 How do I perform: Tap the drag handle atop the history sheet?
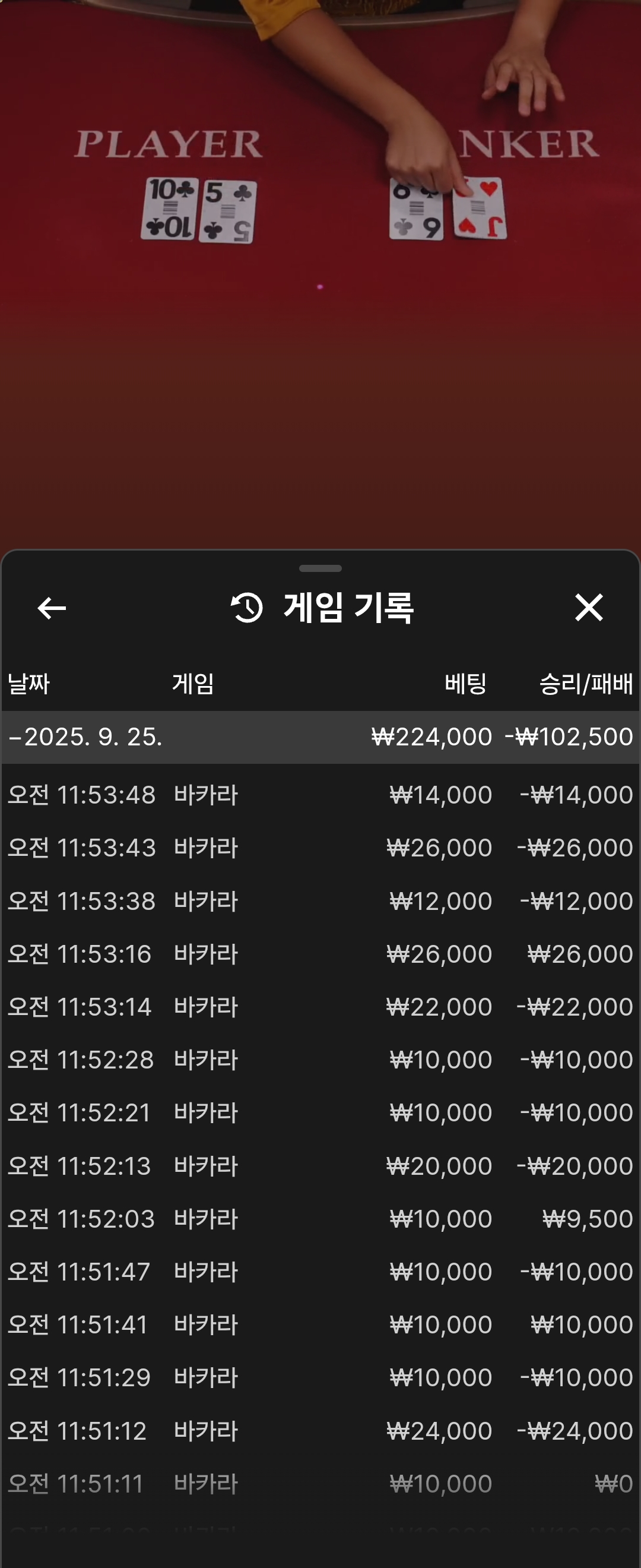tap(320, 568)
